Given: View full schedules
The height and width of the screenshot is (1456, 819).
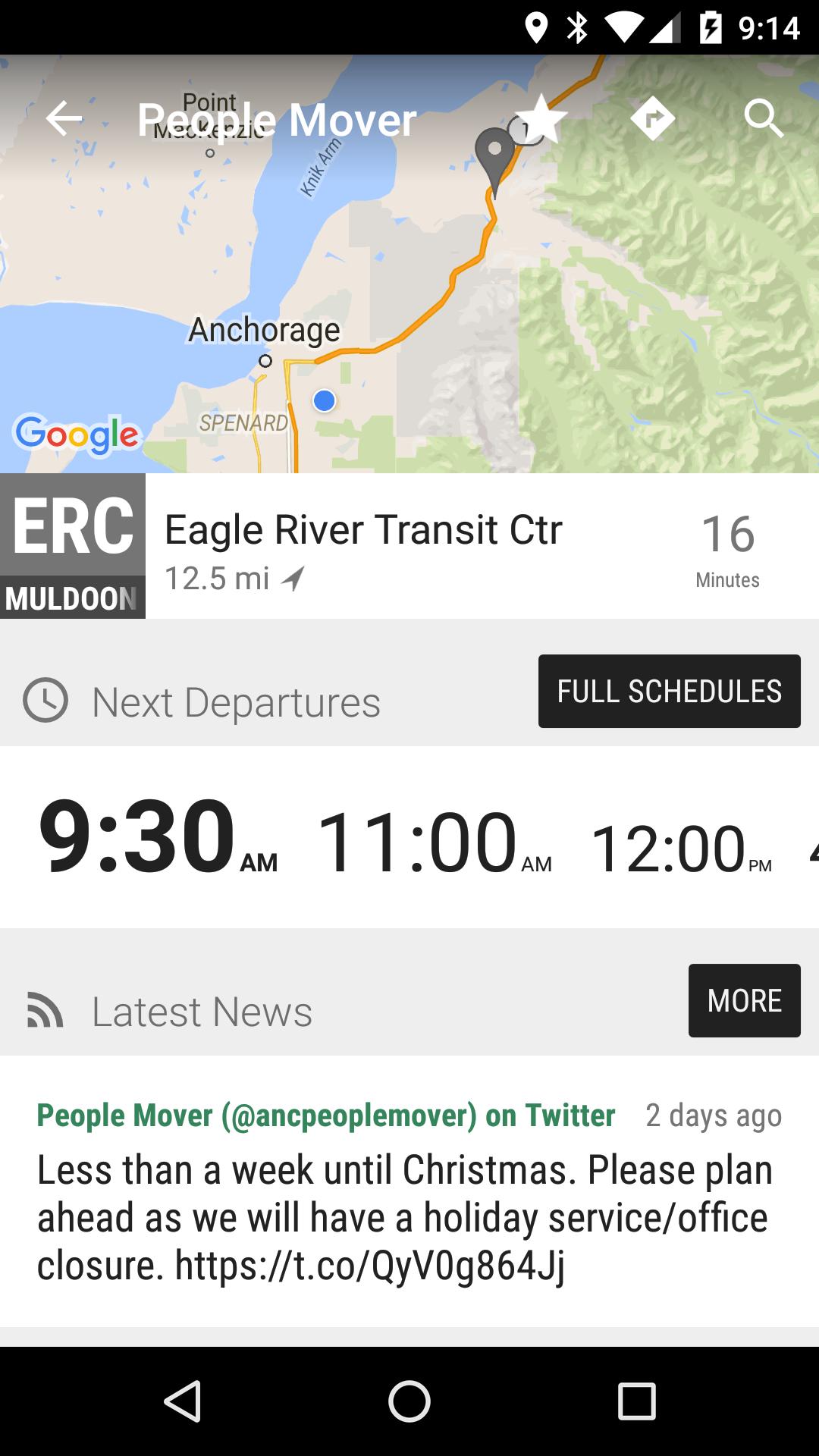Looking at the screenshot, I should coord(669,691).
